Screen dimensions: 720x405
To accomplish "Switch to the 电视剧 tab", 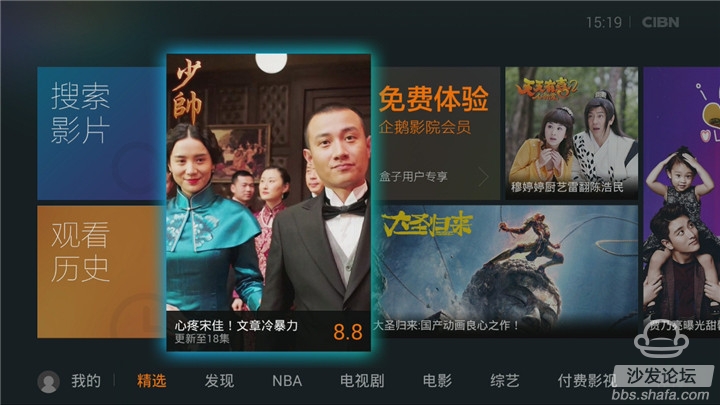I will [x=362, y=381].
